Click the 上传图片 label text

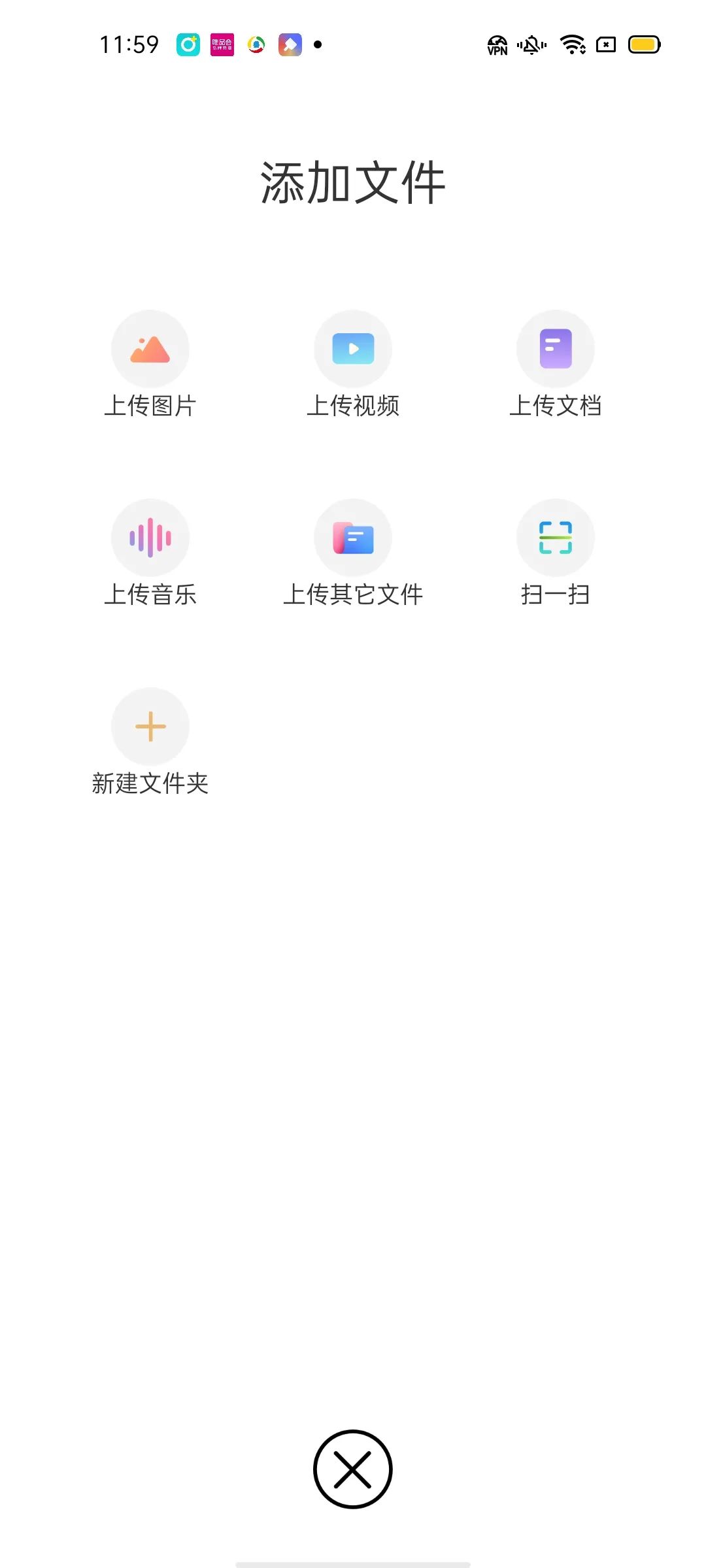150,406
